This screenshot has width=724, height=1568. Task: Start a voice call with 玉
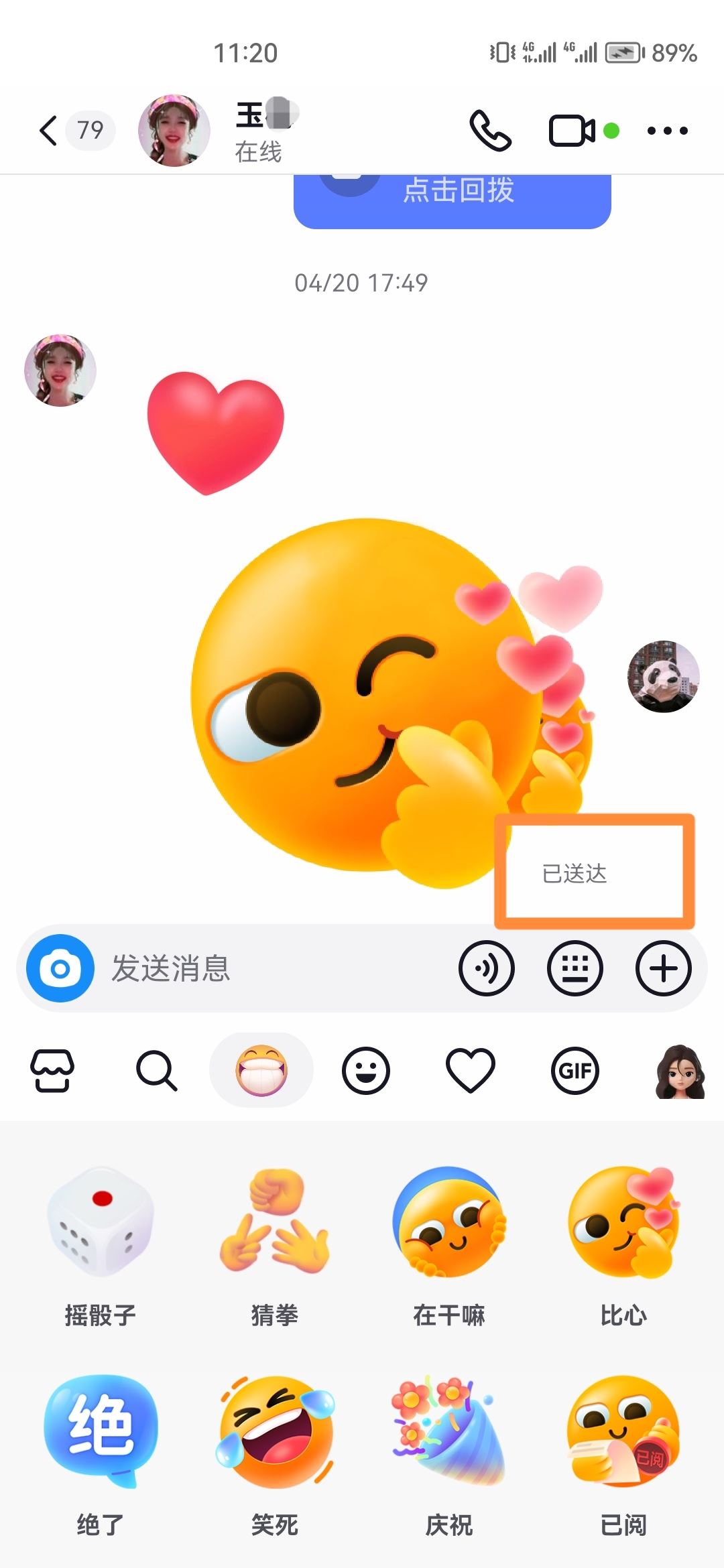[491, 129]
